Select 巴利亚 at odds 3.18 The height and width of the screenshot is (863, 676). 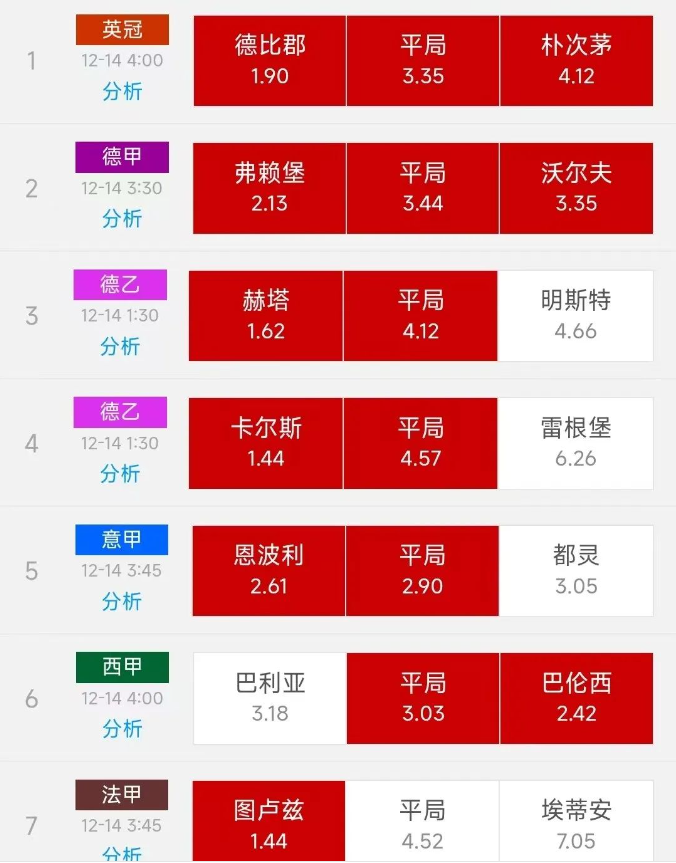coord(270,698)
